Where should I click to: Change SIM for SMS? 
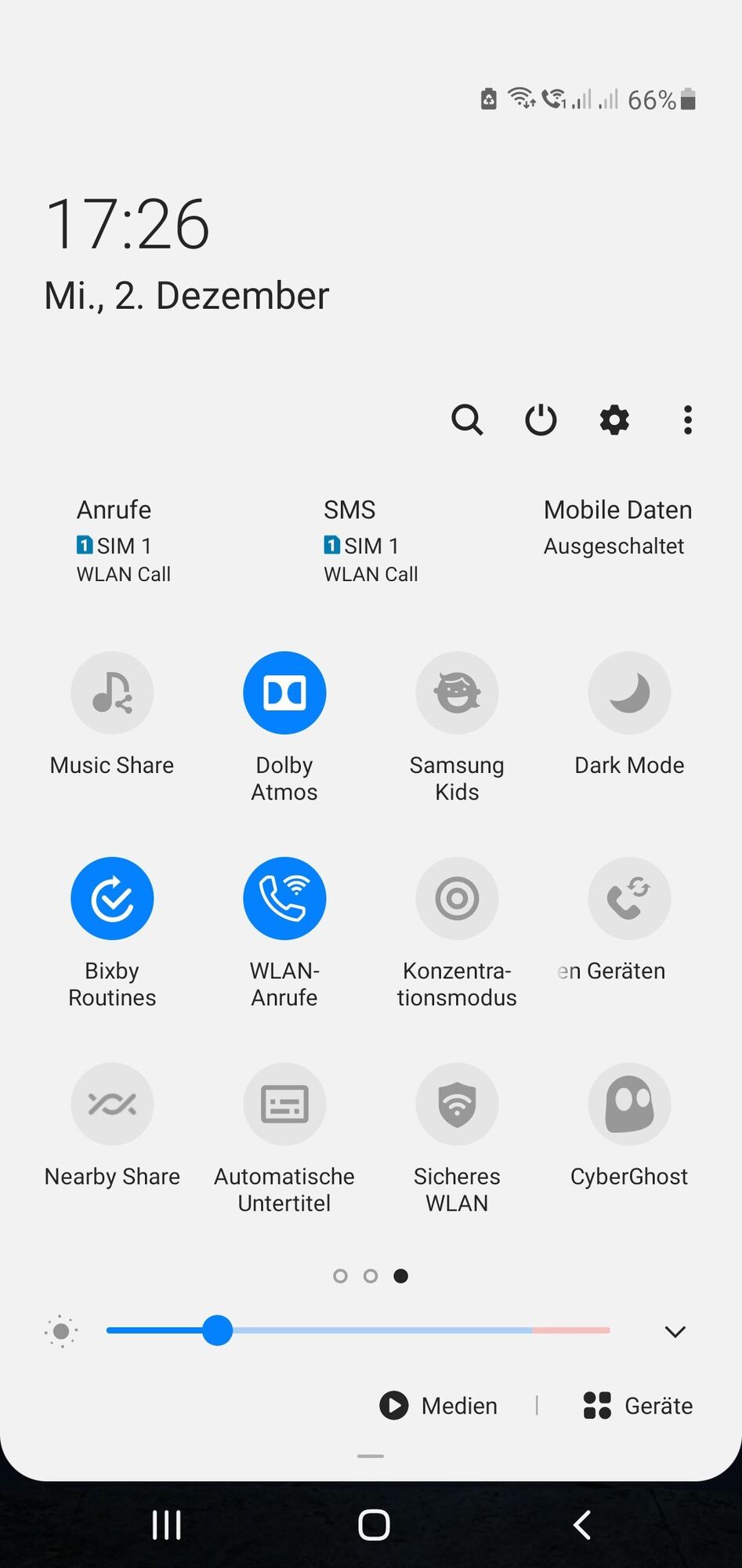point(371,541)
